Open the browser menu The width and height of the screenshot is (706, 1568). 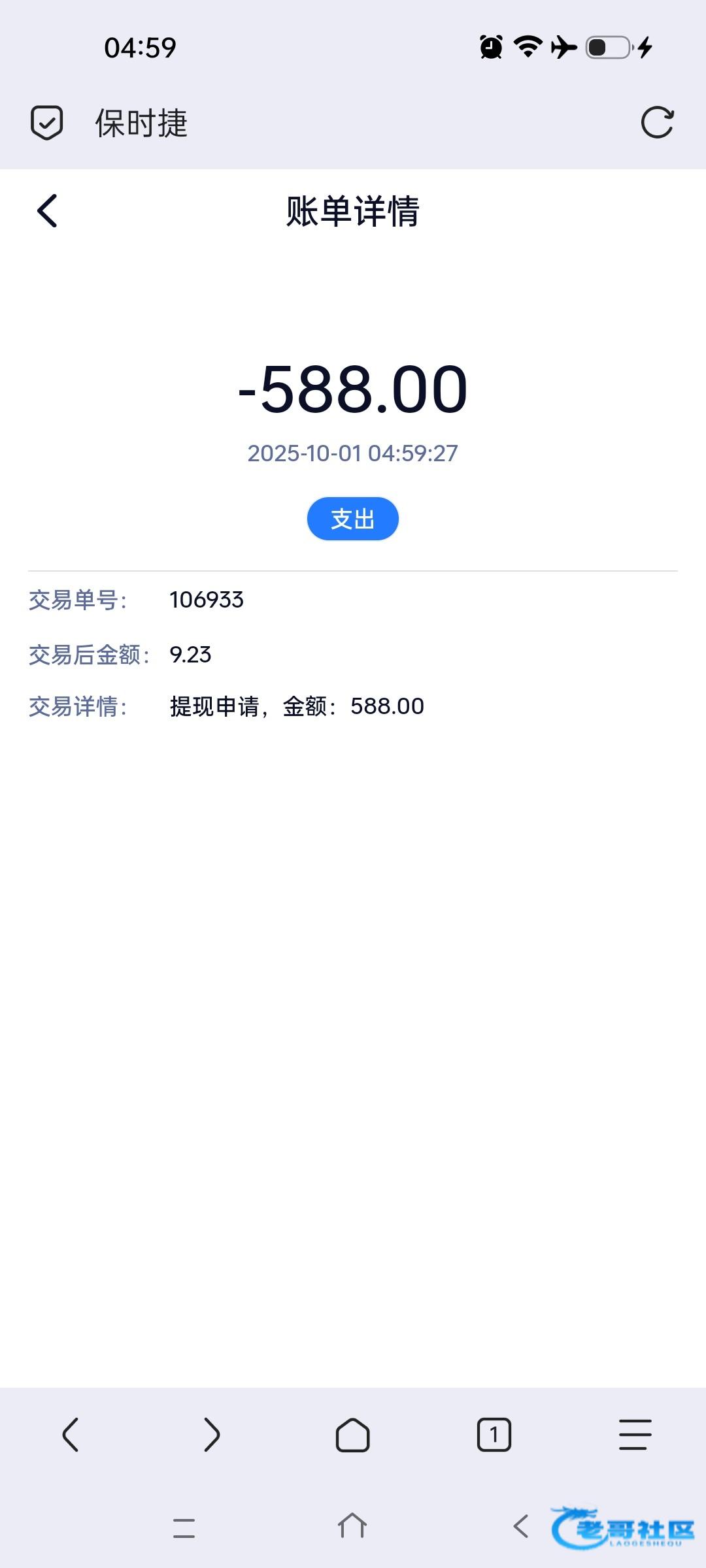635,1435
